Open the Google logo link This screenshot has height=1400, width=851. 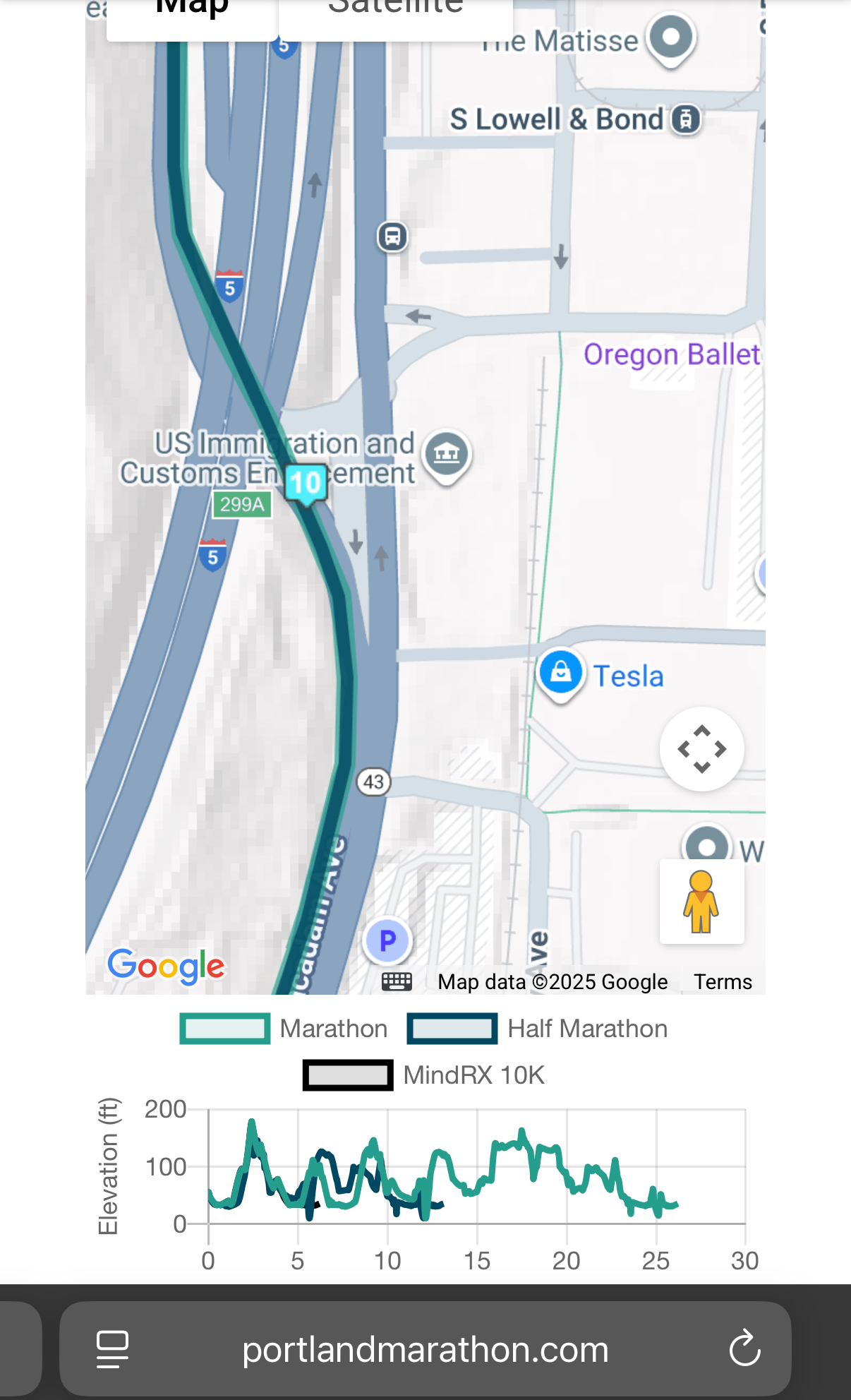pos(166,966)
